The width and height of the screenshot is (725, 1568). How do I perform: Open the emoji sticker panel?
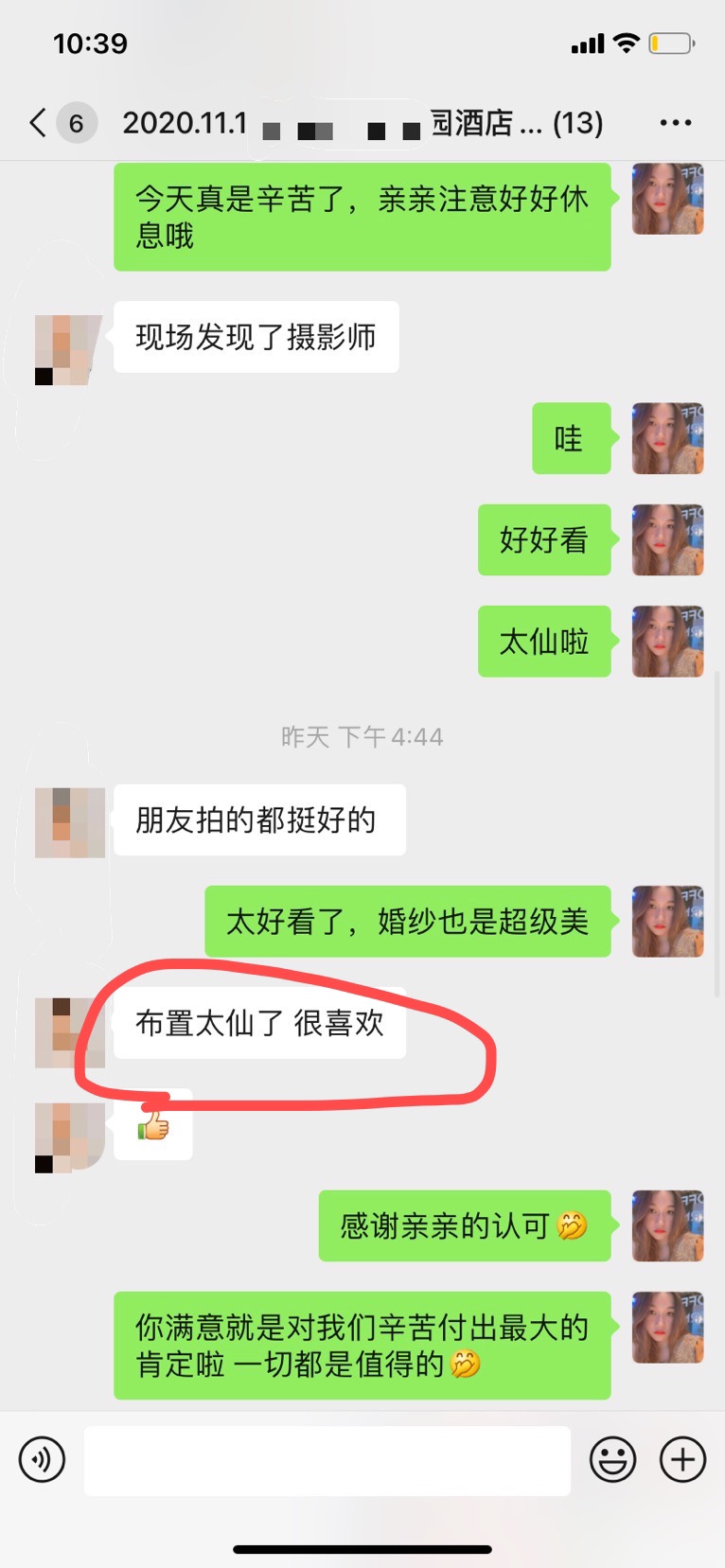pyautogui.click(x=613, y=1460)
